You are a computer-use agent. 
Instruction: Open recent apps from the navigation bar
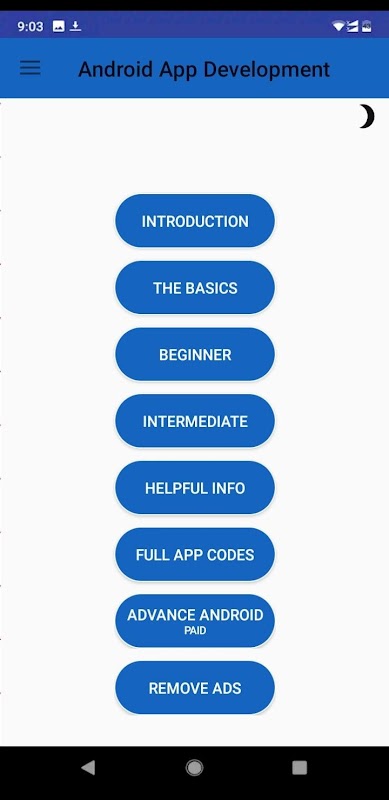pos(300,767)
